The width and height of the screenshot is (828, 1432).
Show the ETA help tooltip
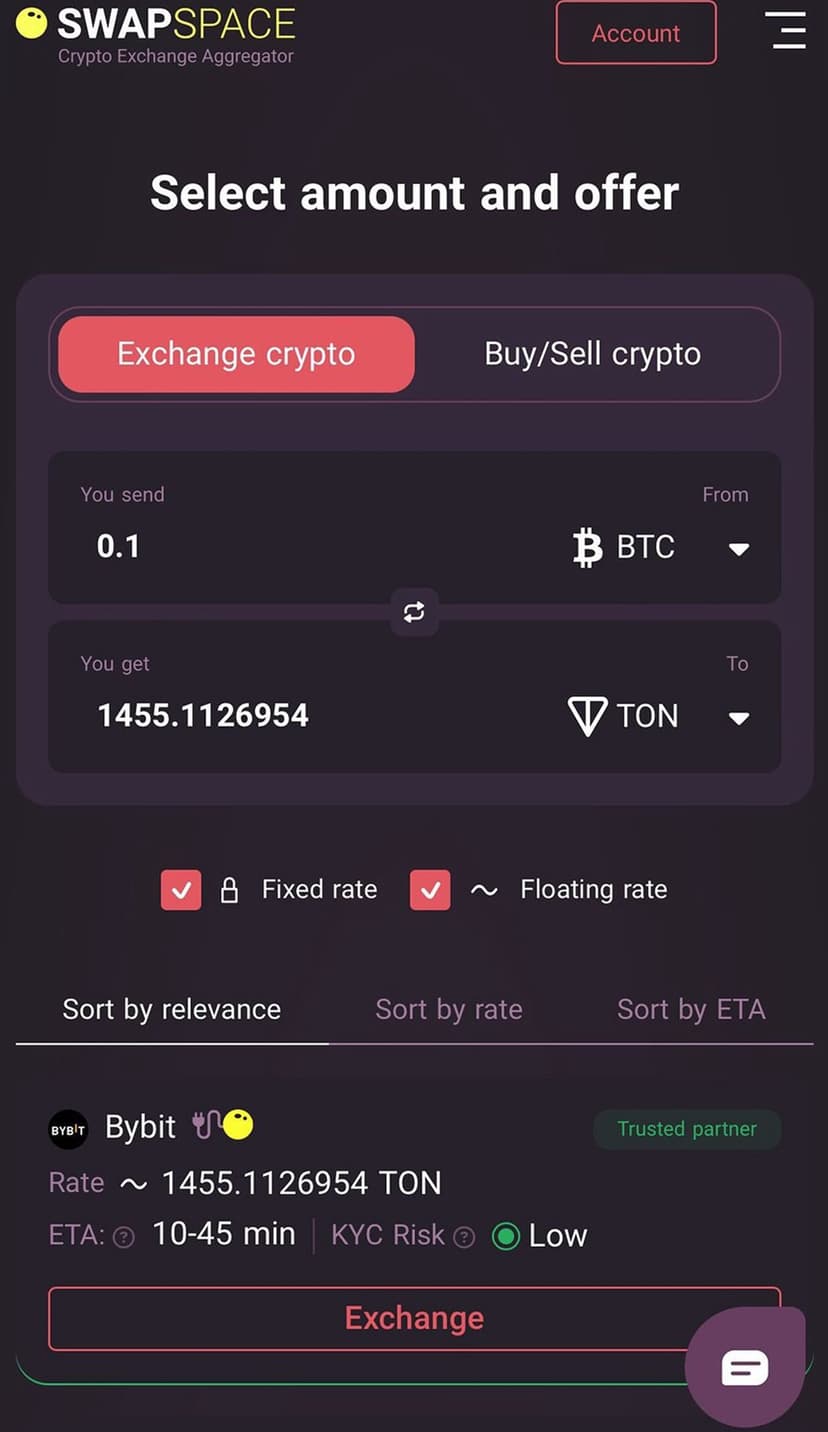(x=124, y=1238)
